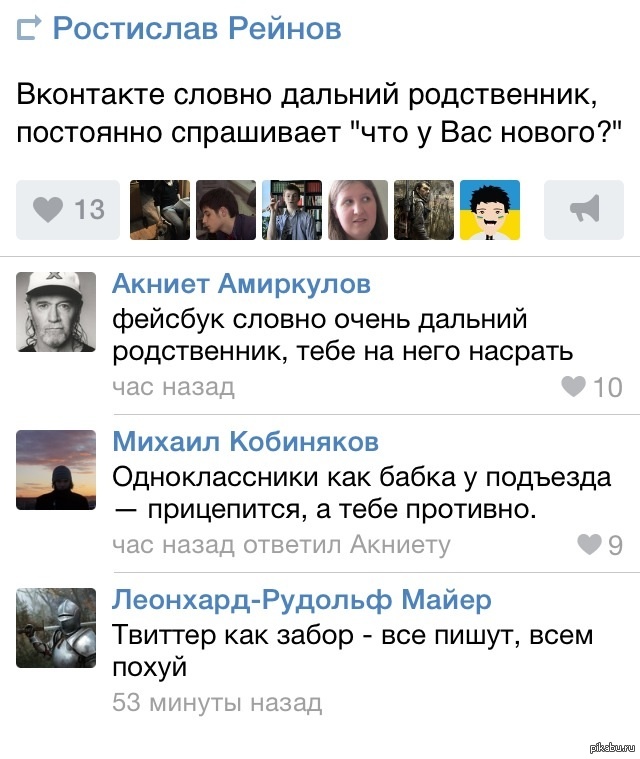Open Ростислав Рейнов's profile link
Viewport: 640px width, 759px height.
click(x=196, y=28)
